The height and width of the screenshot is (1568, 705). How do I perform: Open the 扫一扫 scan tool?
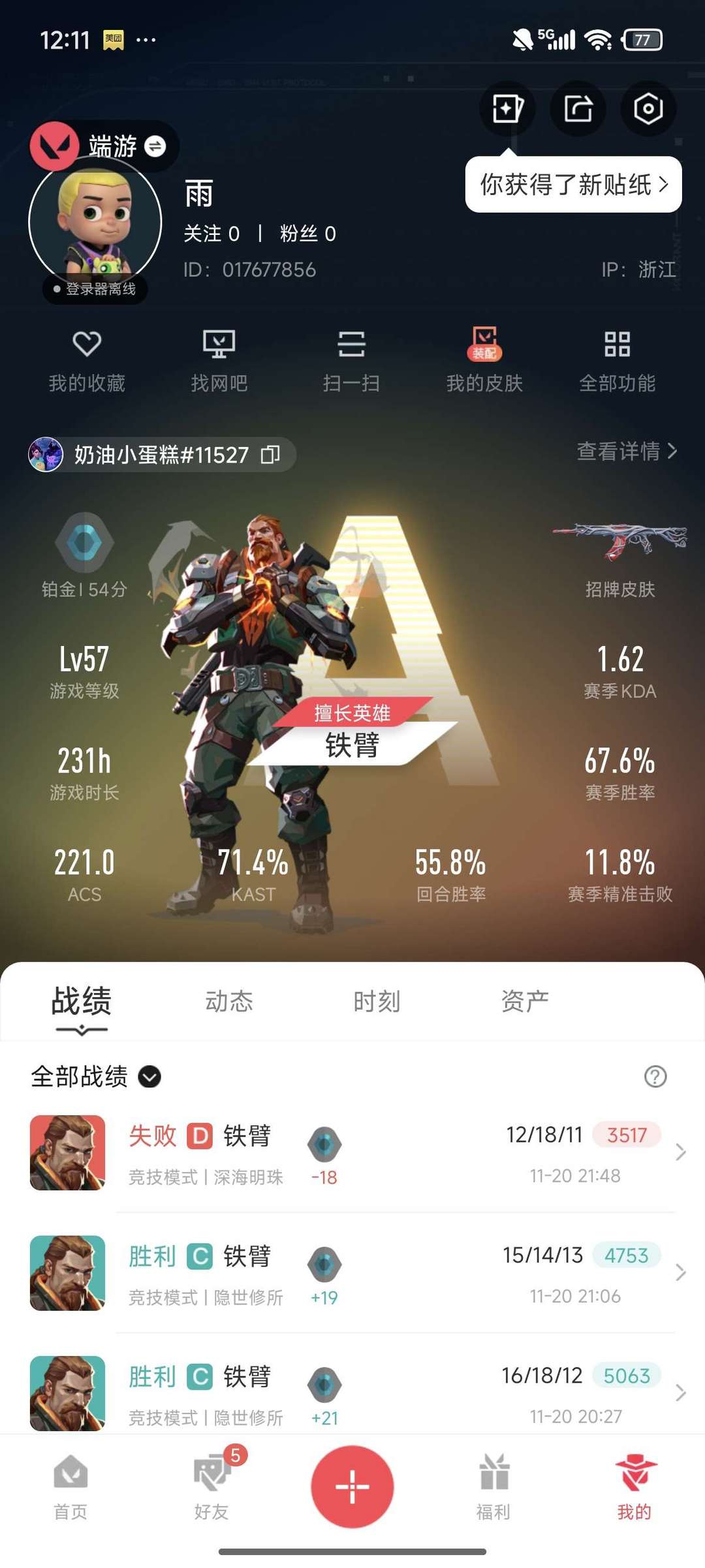tap(352, 359)
